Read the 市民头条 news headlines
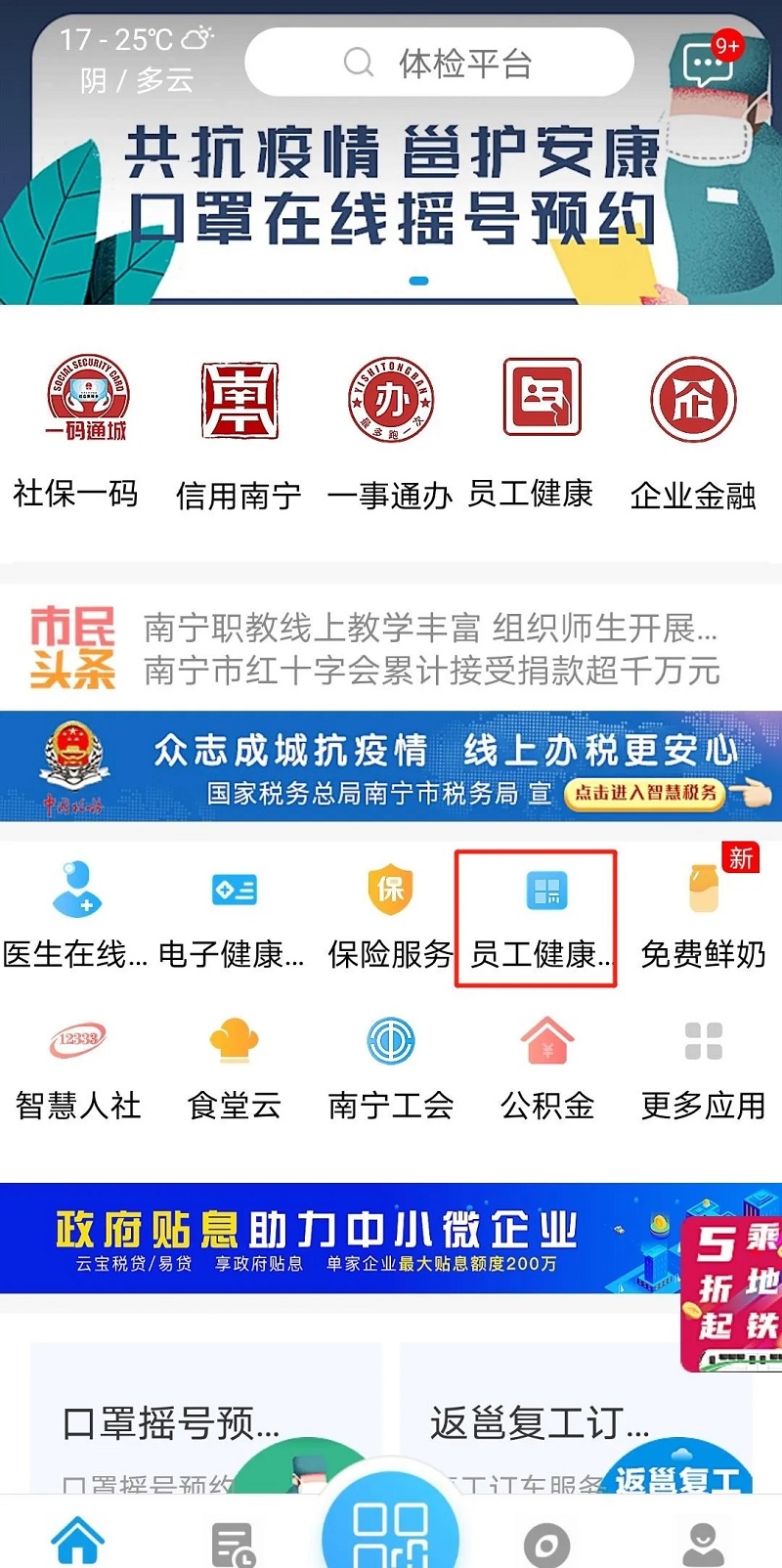 coord(430,649)
